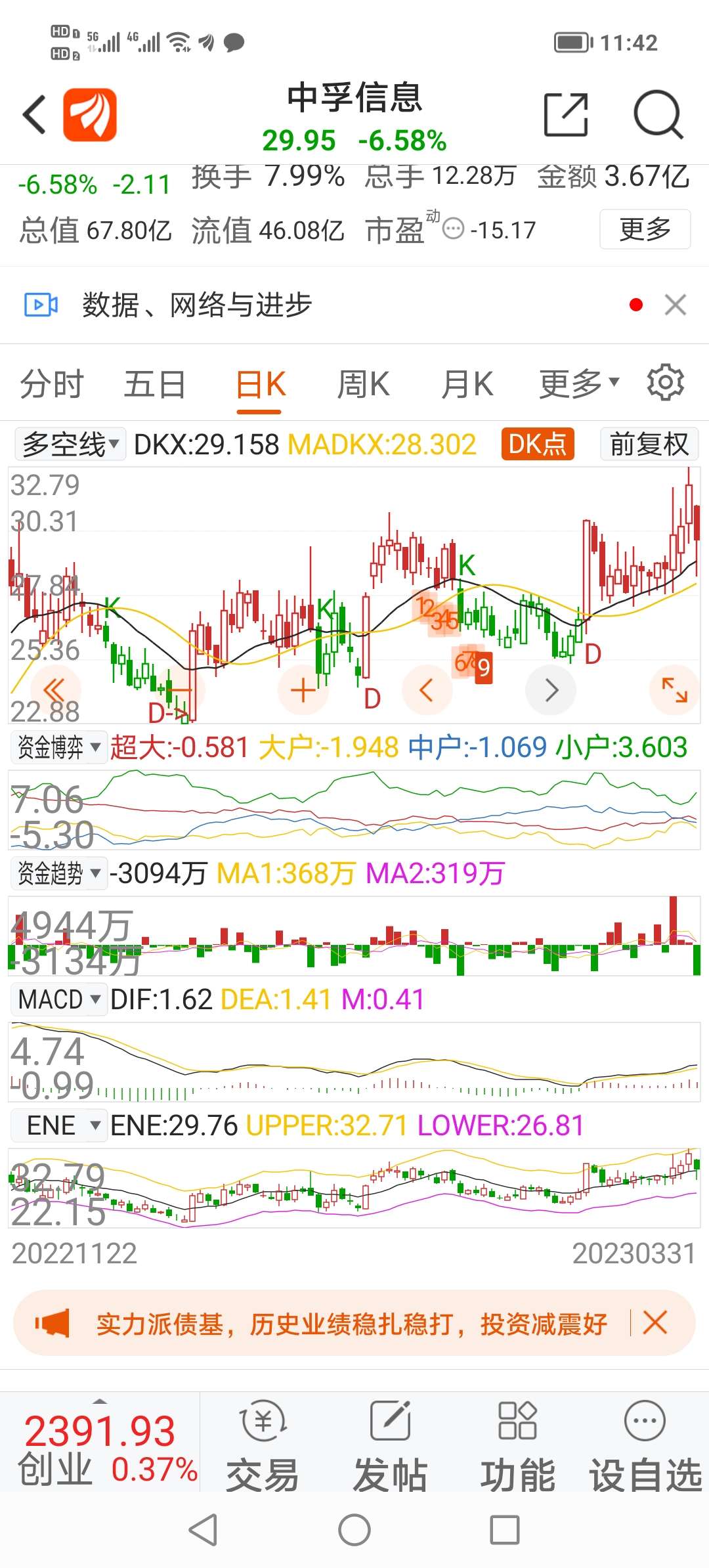This screenshot has width=709, height=1568.
Task: Share this stock page
Action: pos(566,114)
